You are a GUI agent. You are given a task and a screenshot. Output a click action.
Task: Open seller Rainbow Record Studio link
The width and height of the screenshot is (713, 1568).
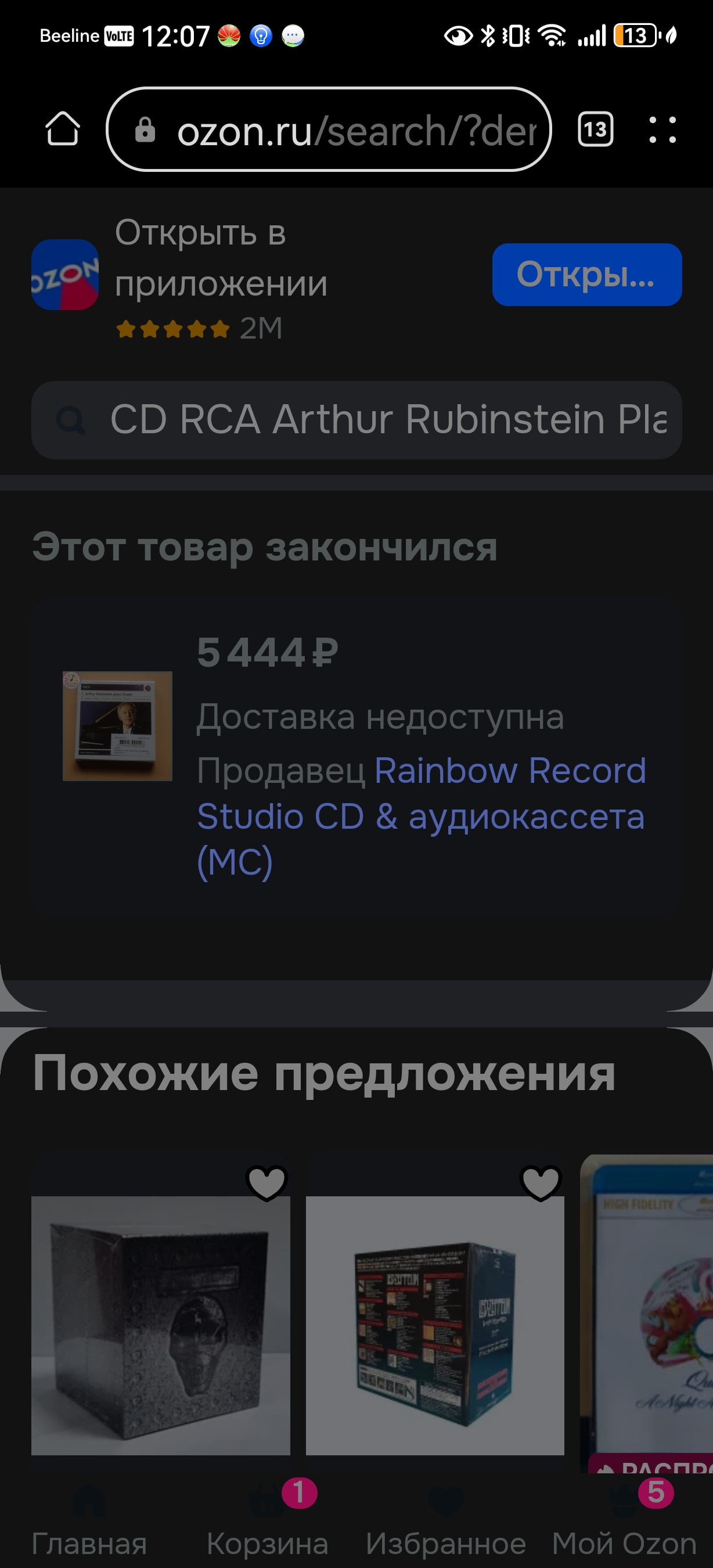pos(420,816)
